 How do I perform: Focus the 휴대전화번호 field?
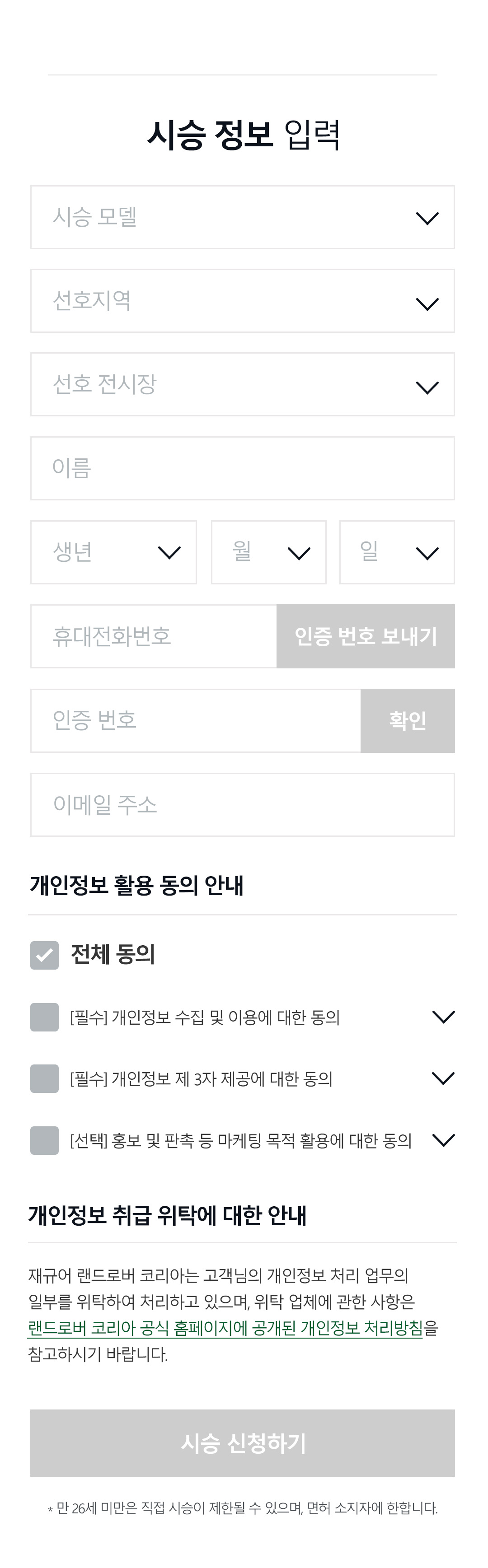[154, 636]
